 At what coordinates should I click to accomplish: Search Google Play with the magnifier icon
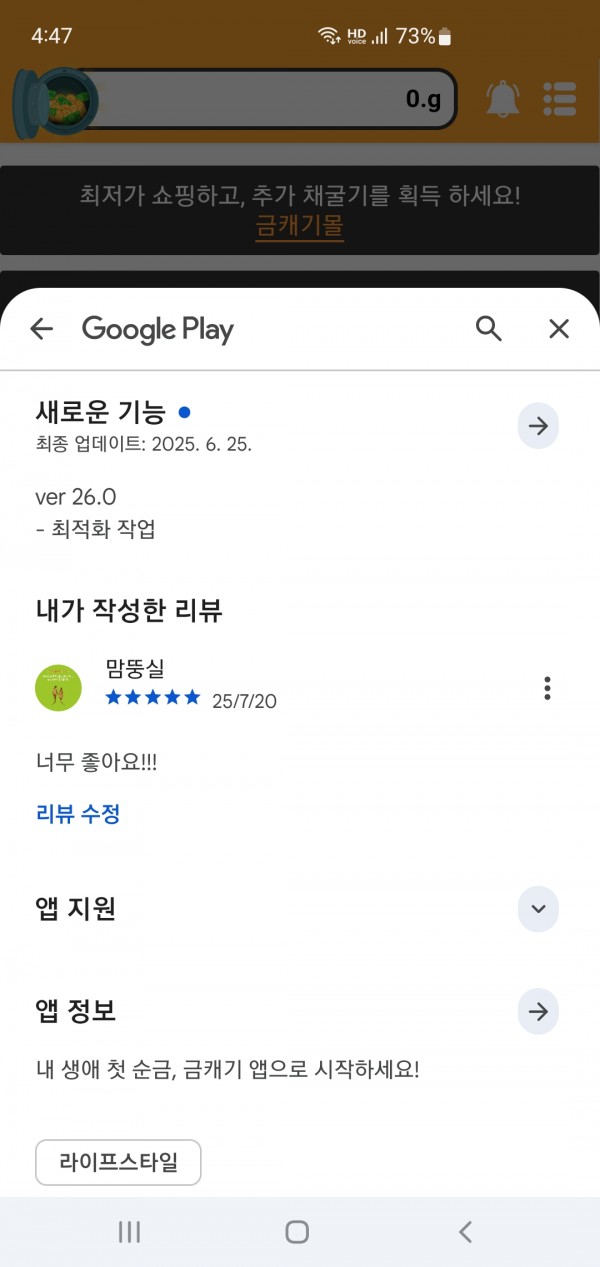(488, 329)
